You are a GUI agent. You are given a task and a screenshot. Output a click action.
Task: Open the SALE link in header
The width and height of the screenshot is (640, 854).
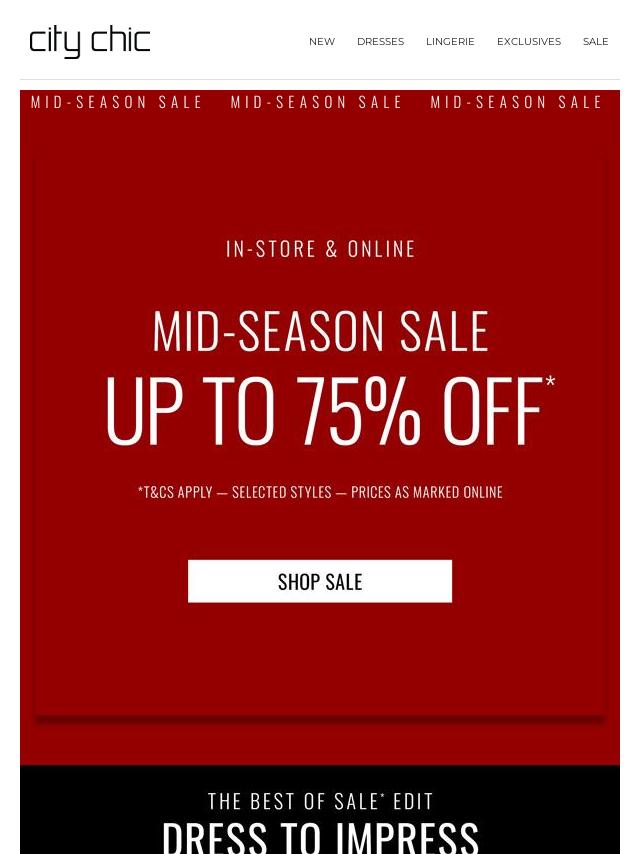pos(595,42)
